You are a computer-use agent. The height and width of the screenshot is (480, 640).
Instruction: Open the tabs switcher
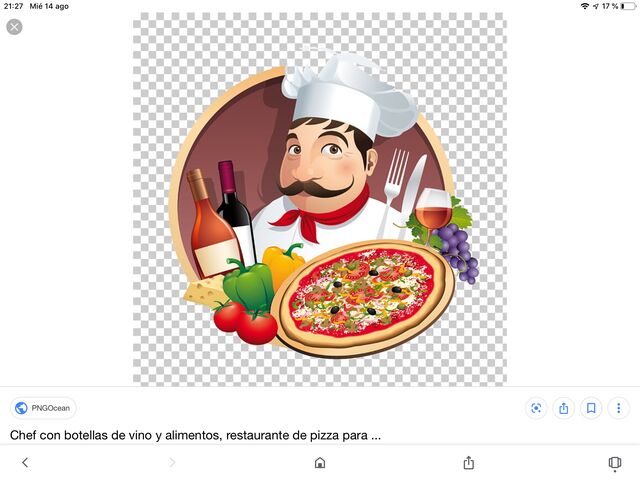click(x=615, y=463)
